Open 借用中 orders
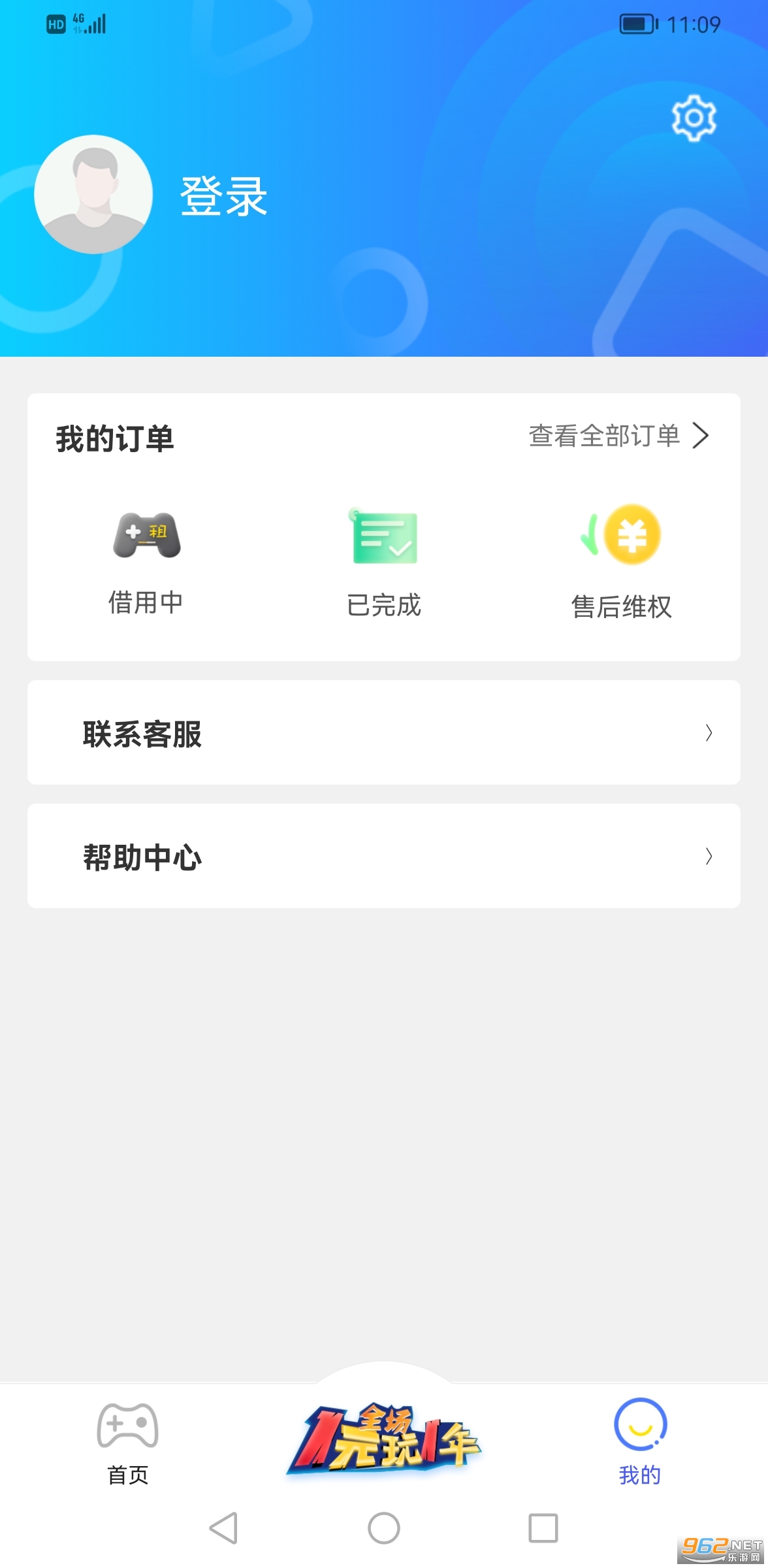 pos(146,563)
